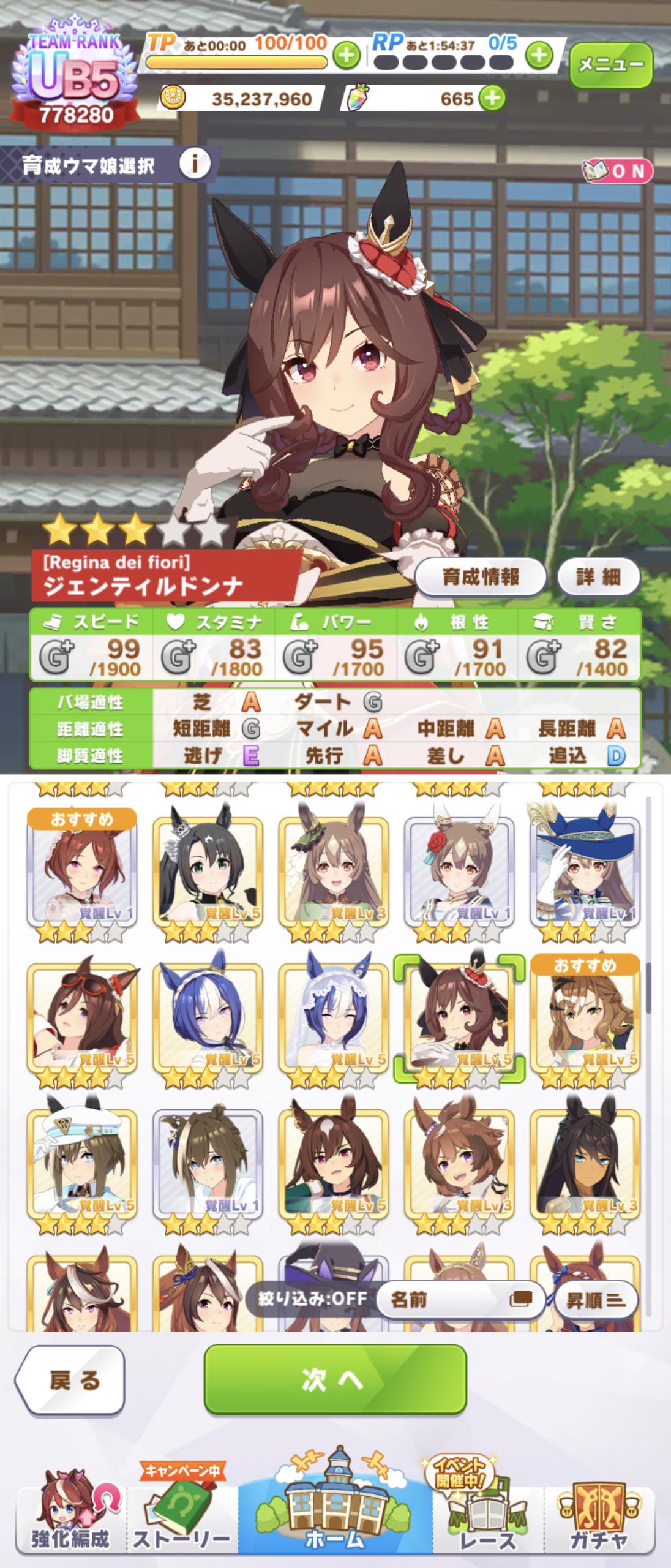Open the メニュー button
The width and height of the screenshot is (671, 1568).
coord(610,65)
